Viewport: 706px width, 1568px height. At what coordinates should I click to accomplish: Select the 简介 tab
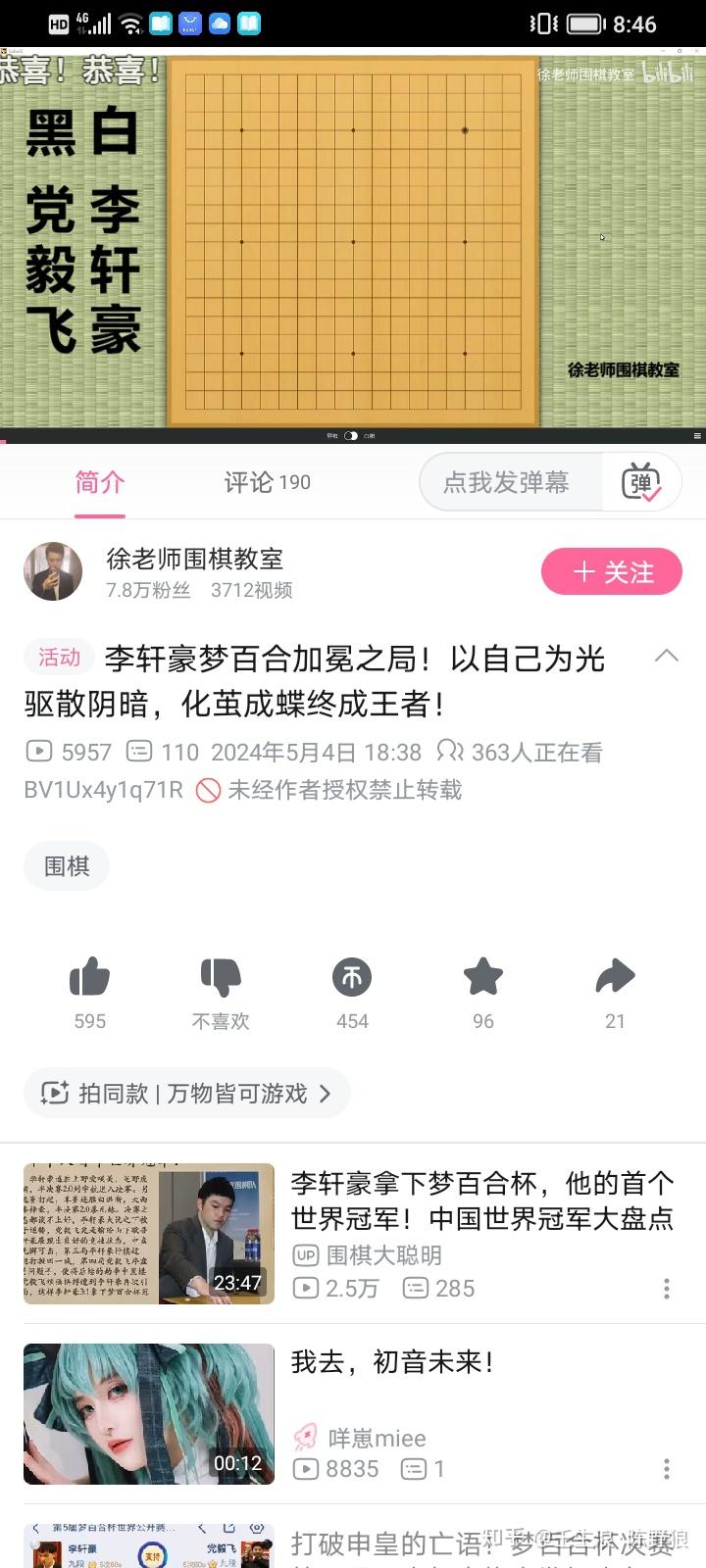100,482
